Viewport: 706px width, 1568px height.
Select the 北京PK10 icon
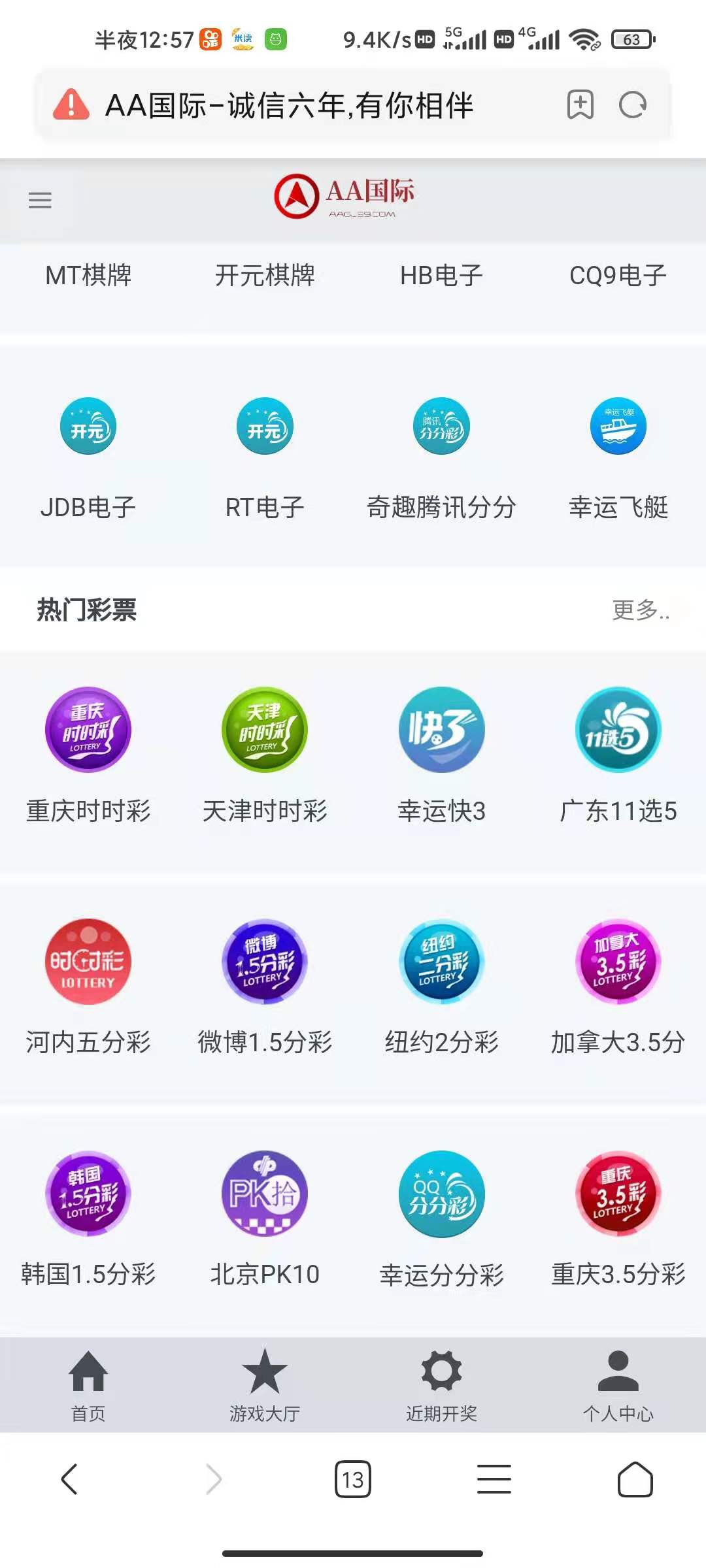264,1193
